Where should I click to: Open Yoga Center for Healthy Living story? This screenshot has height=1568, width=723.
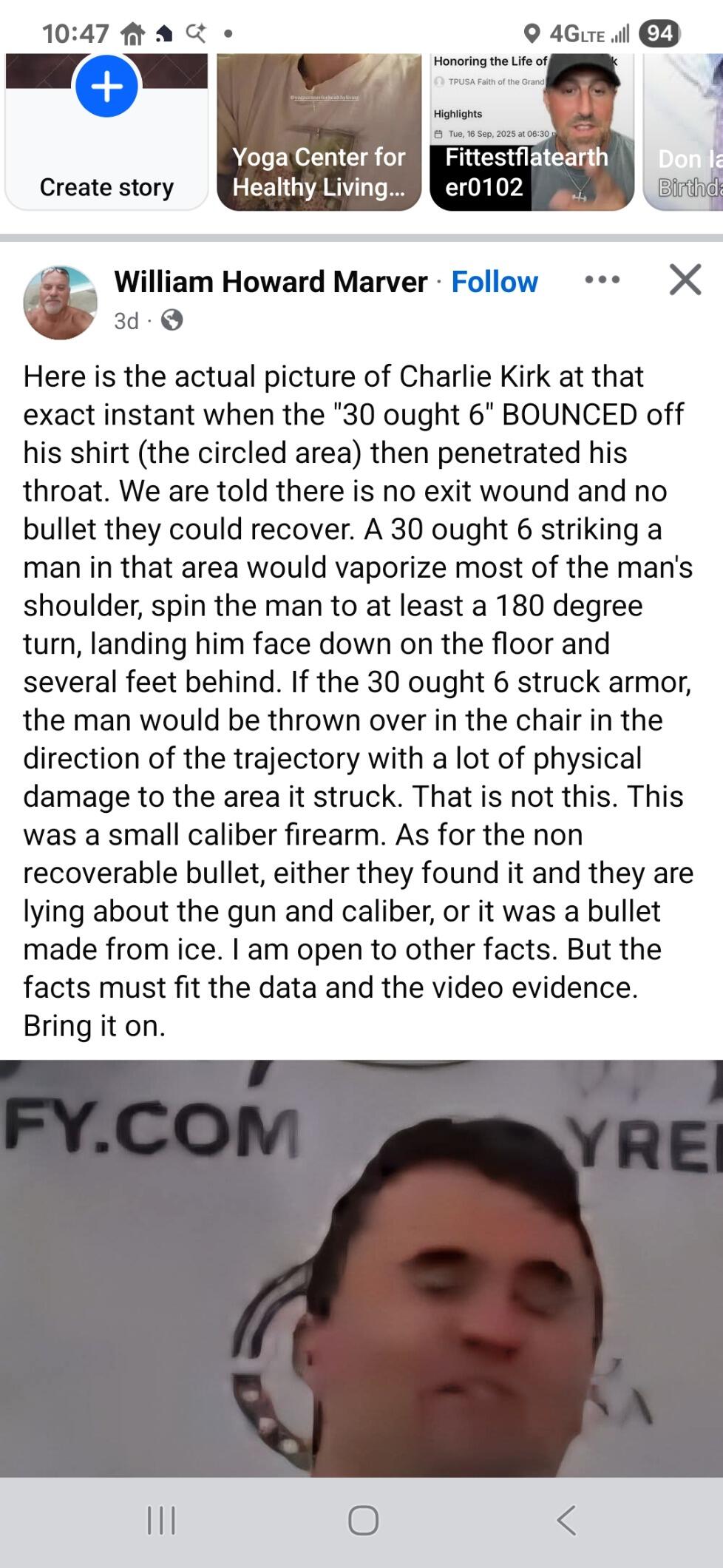tap(319, 132)
